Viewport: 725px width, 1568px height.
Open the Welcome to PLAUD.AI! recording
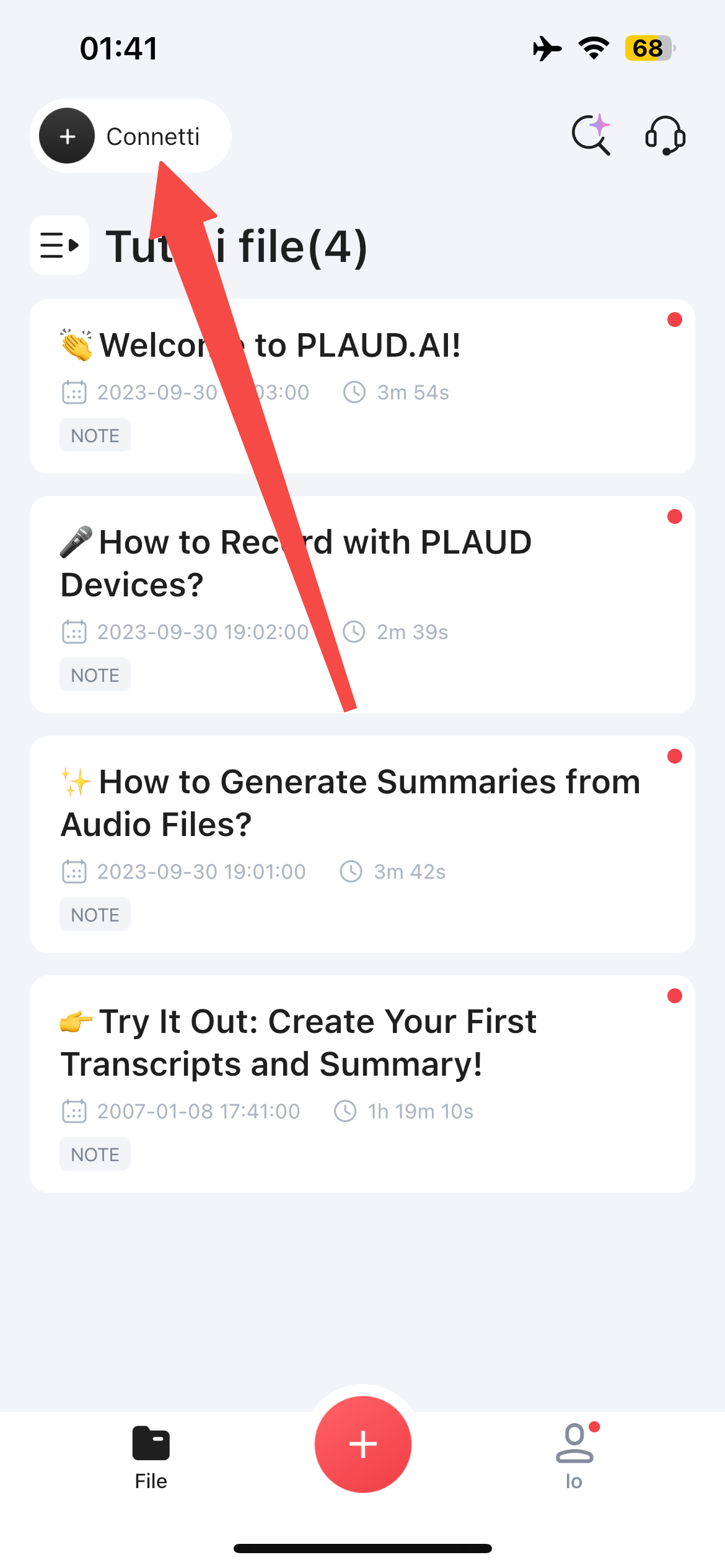click(362, 386)
